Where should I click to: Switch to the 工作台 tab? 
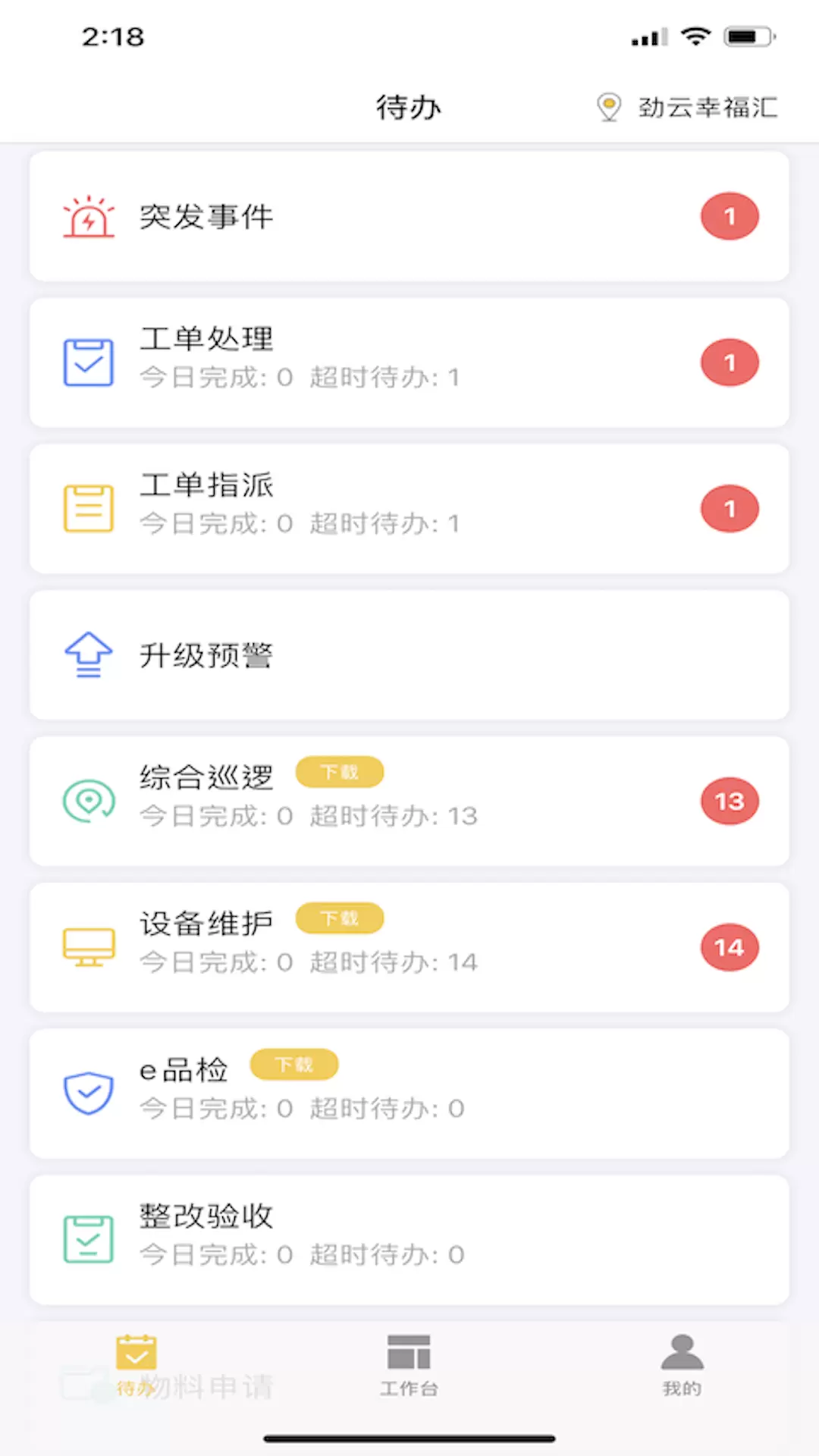(x=409, y=1365)
